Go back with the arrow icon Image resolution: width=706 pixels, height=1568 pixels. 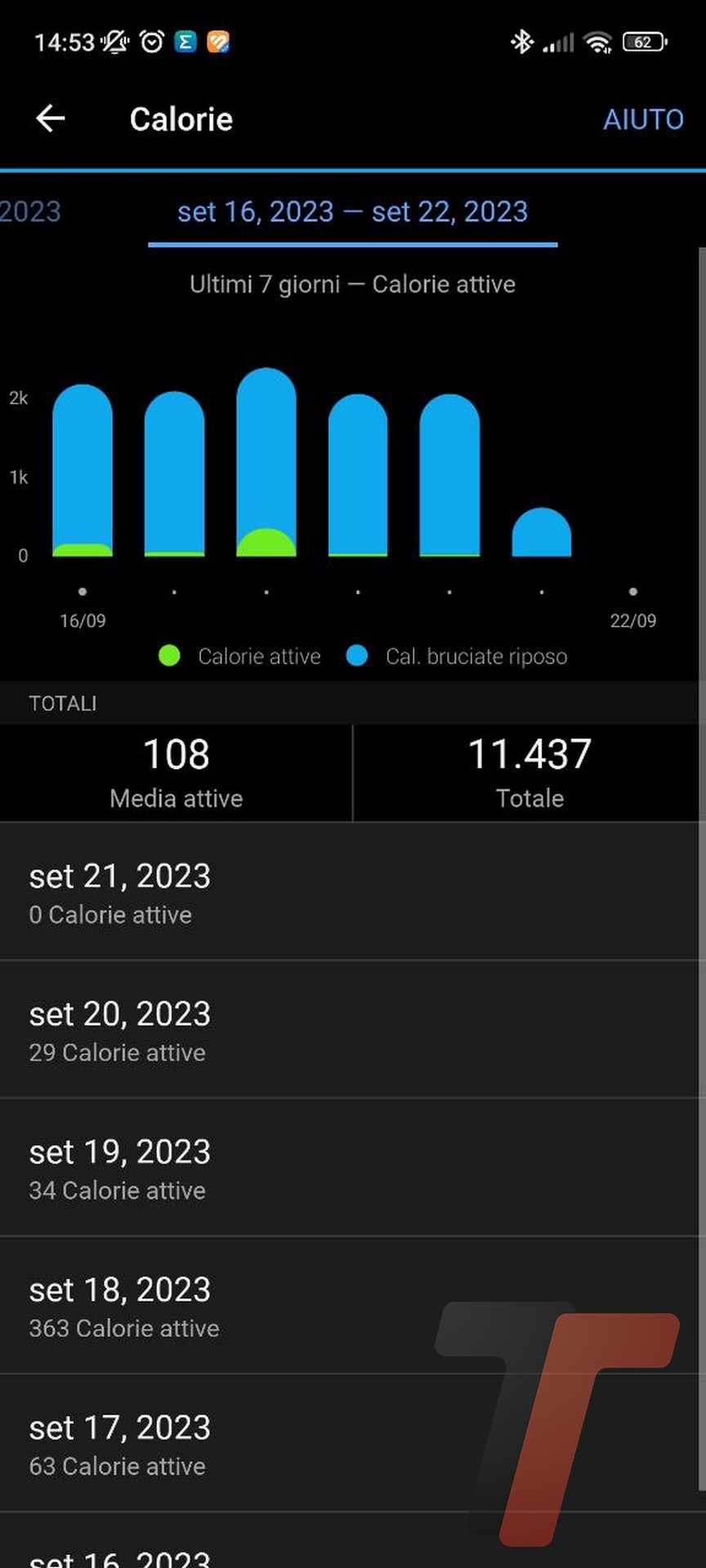point(50,119)
